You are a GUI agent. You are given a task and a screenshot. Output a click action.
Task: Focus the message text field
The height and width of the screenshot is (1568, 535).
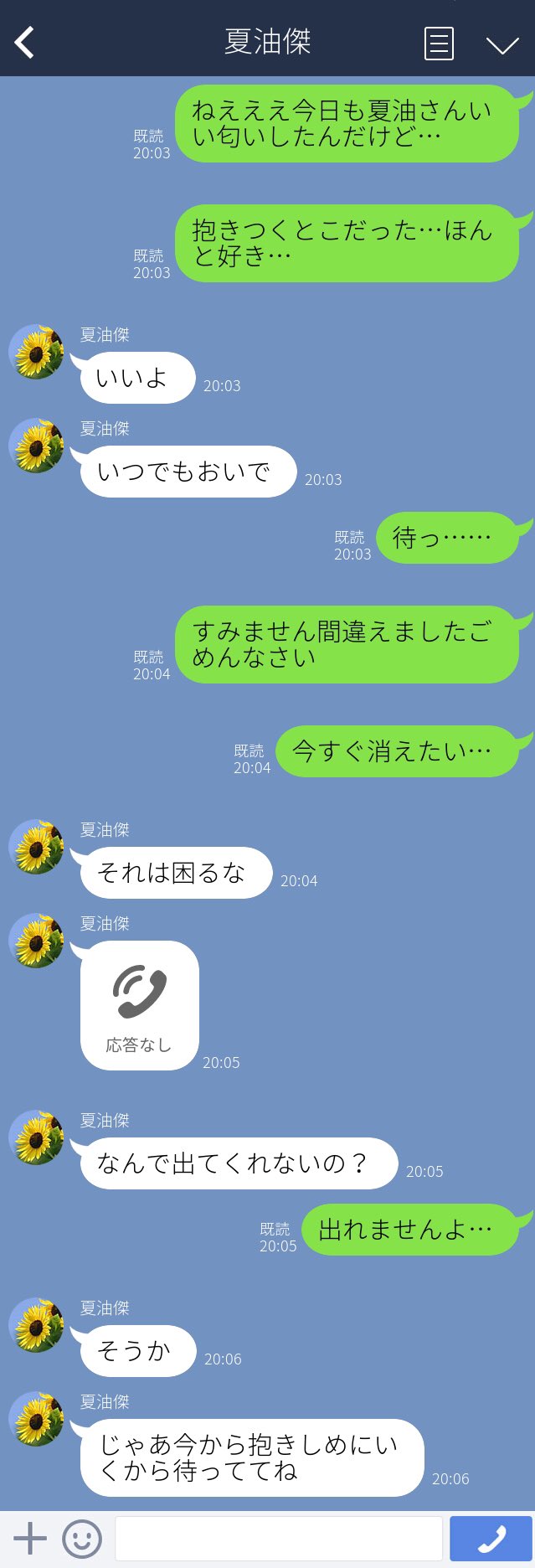pyautogui.click(x=278, y=1539)
